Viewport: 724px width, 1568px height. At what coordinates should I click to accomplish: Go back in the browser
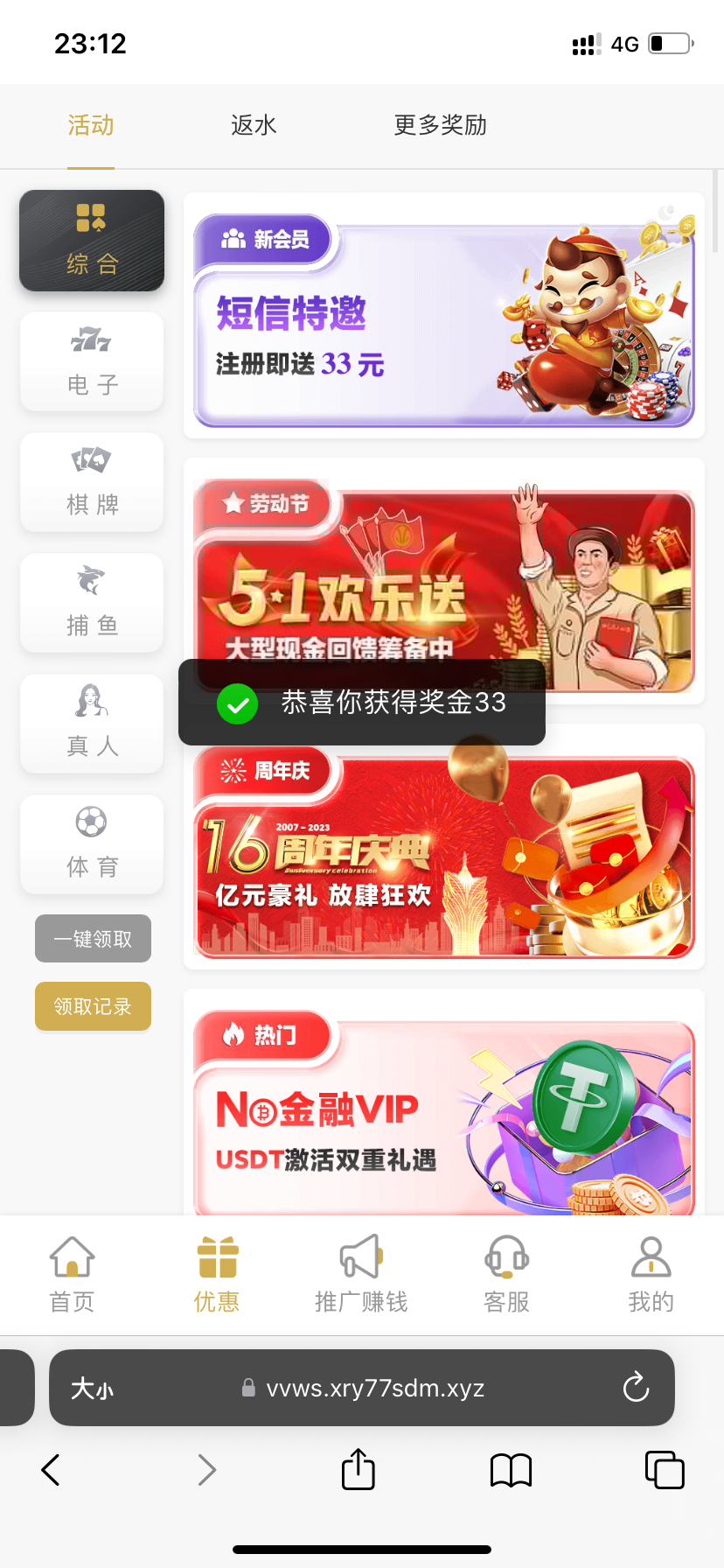[51, 1470]
